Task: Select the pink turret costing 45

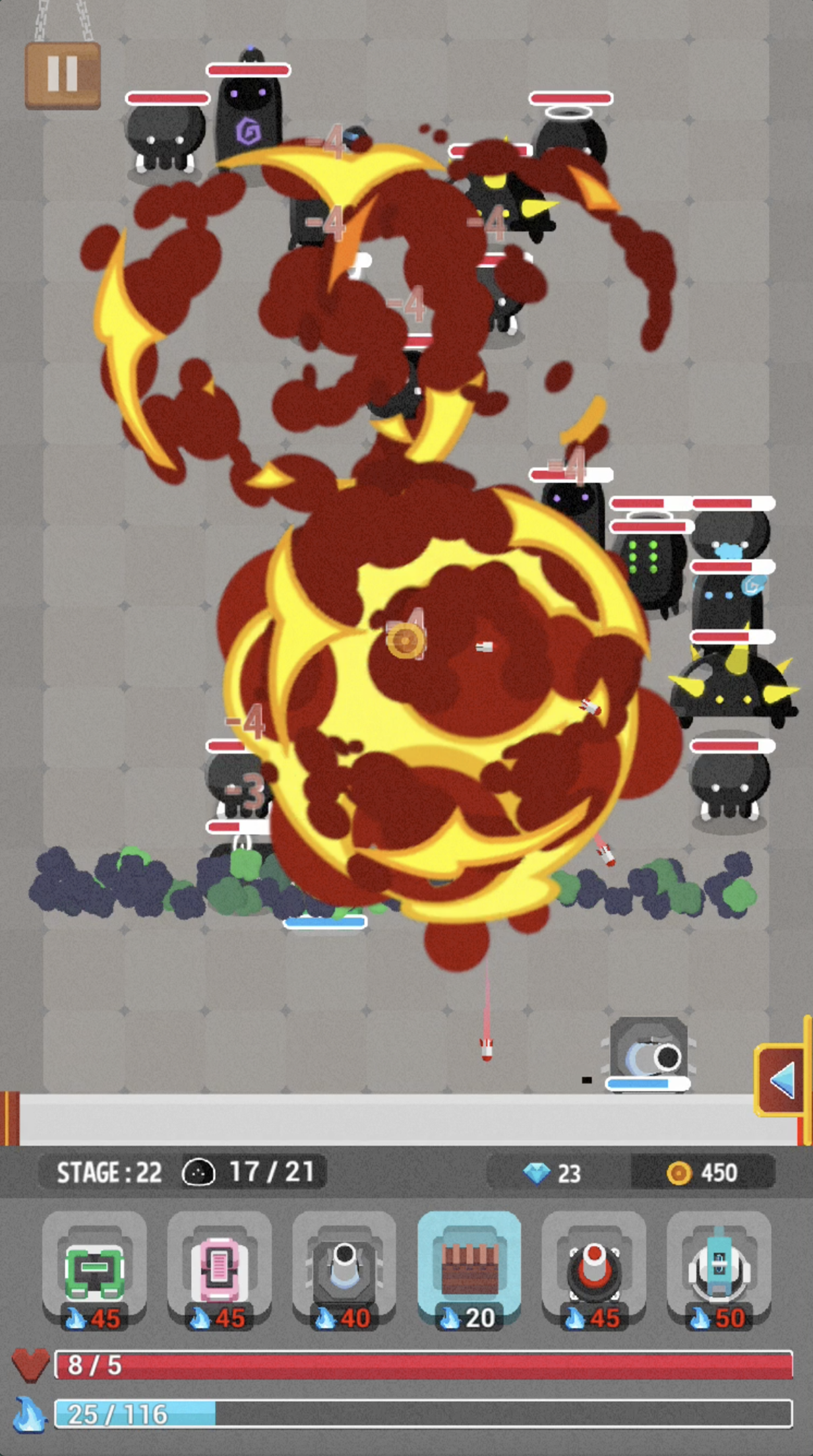Action: [219, 1268]
